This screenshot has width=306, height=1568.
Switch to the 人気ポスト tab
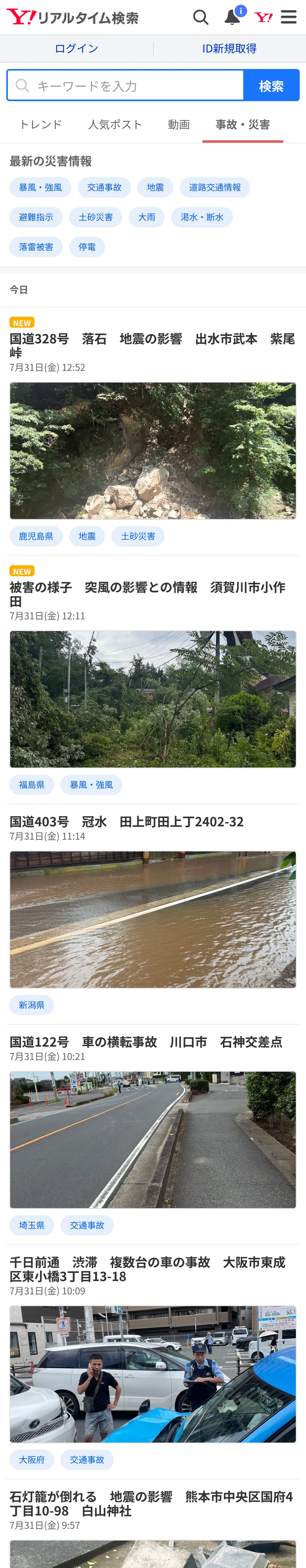pos(115,124)
